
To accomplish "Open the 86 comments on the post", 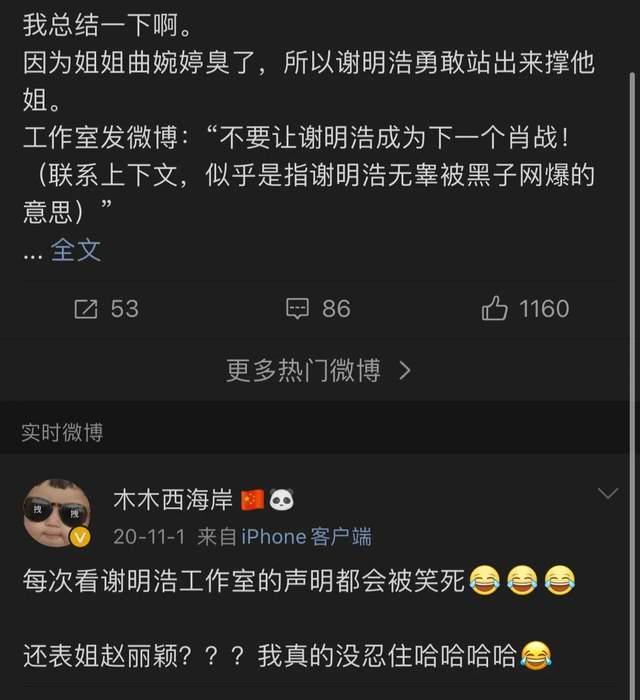I will (x=318, y=309).
